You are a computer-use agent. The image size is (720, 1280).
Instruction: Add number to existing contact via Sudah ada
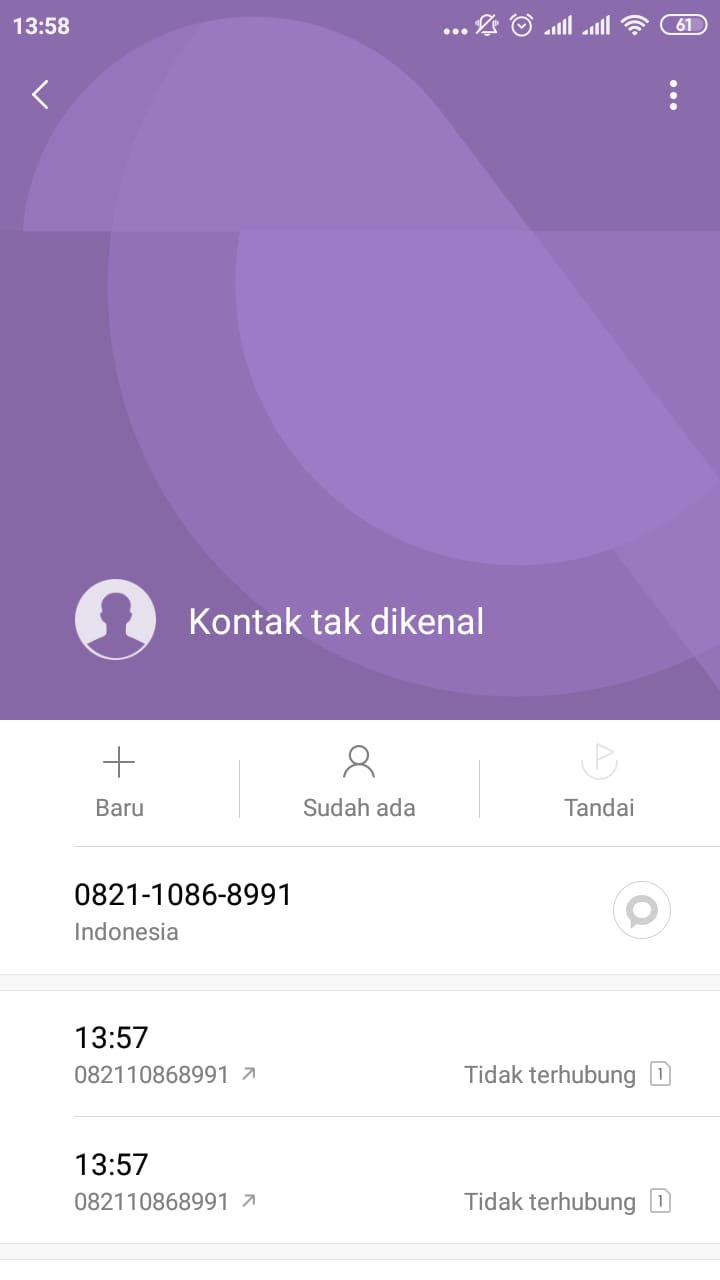359,784
